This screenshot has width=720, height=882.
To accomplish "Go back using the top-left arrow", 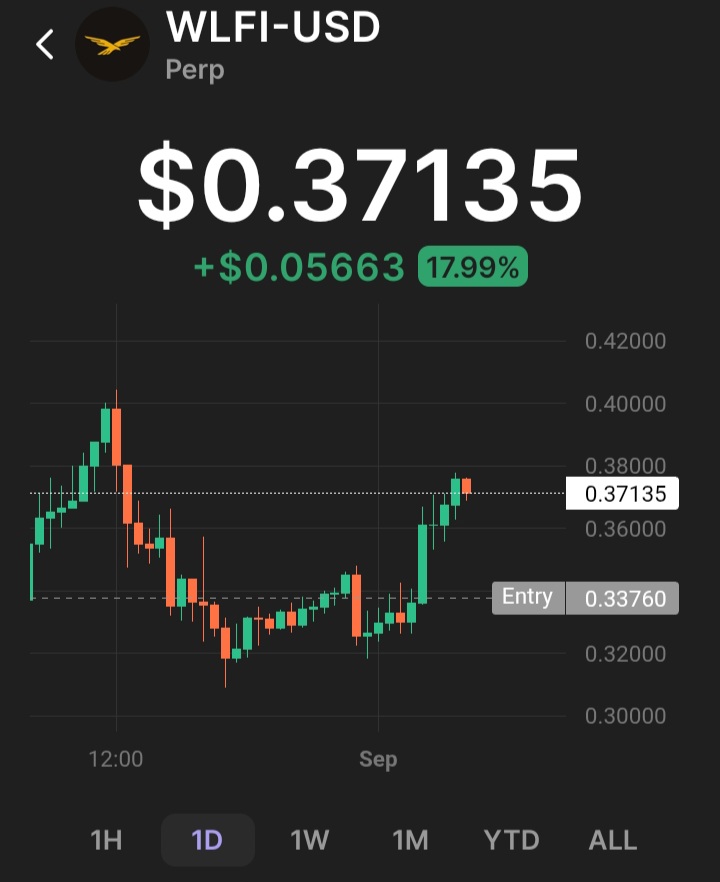I will pyautogui.click(x=45, y=44).
